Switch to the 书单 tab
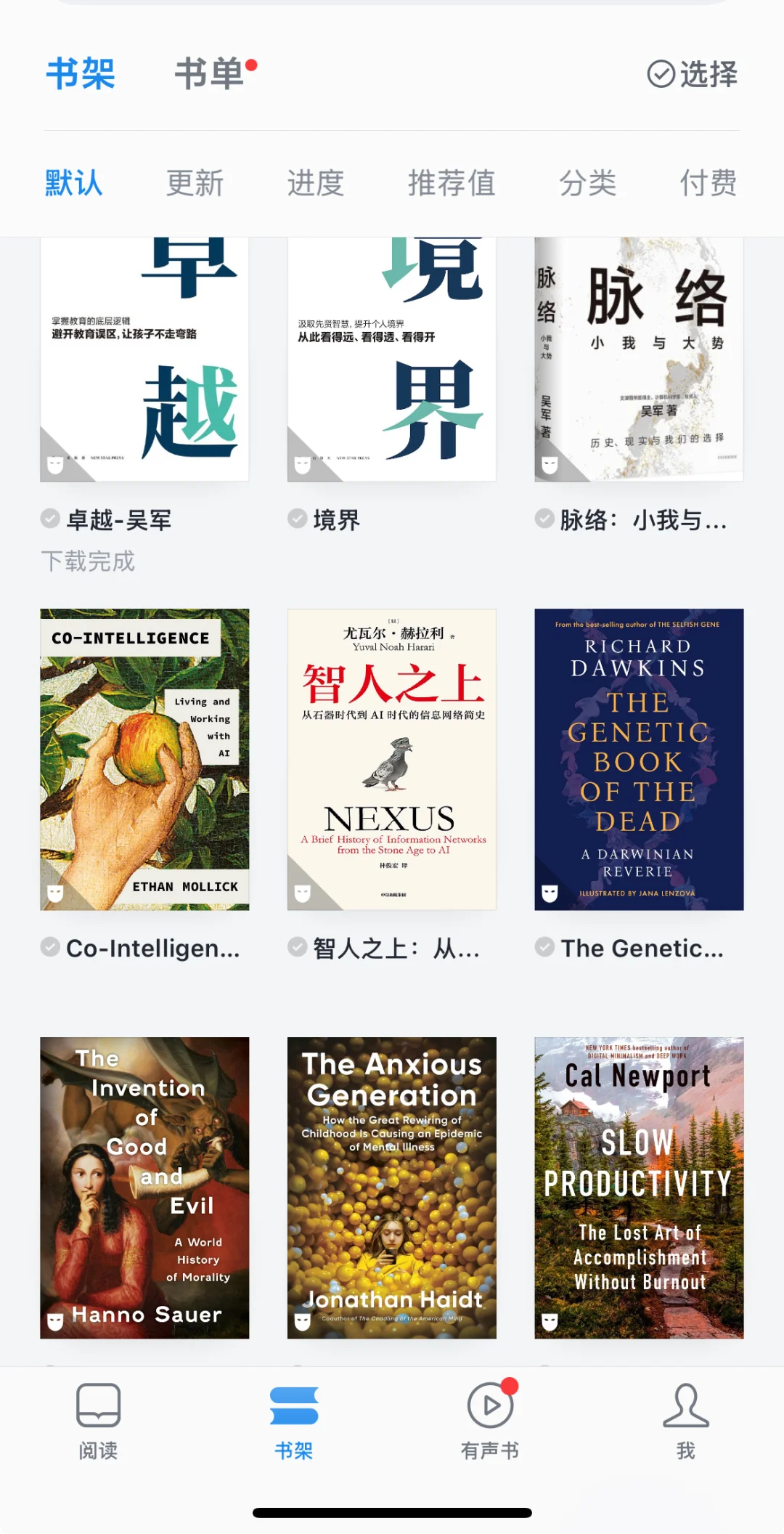The width and height of the screenshot is (784, 1534). (211, 74)
